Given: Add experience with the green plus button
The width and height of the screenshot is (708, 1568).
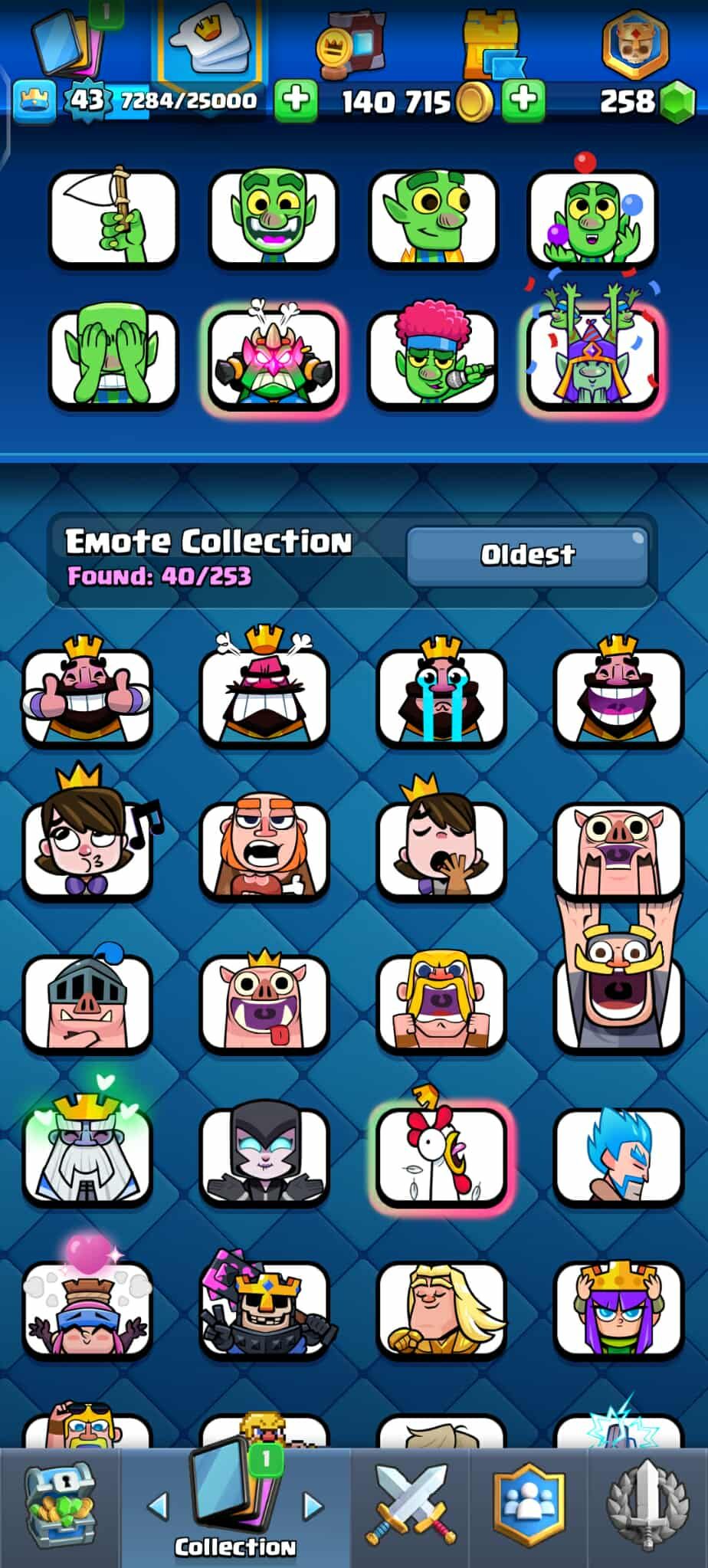Looking at the screenshot, I should (296, 100).
